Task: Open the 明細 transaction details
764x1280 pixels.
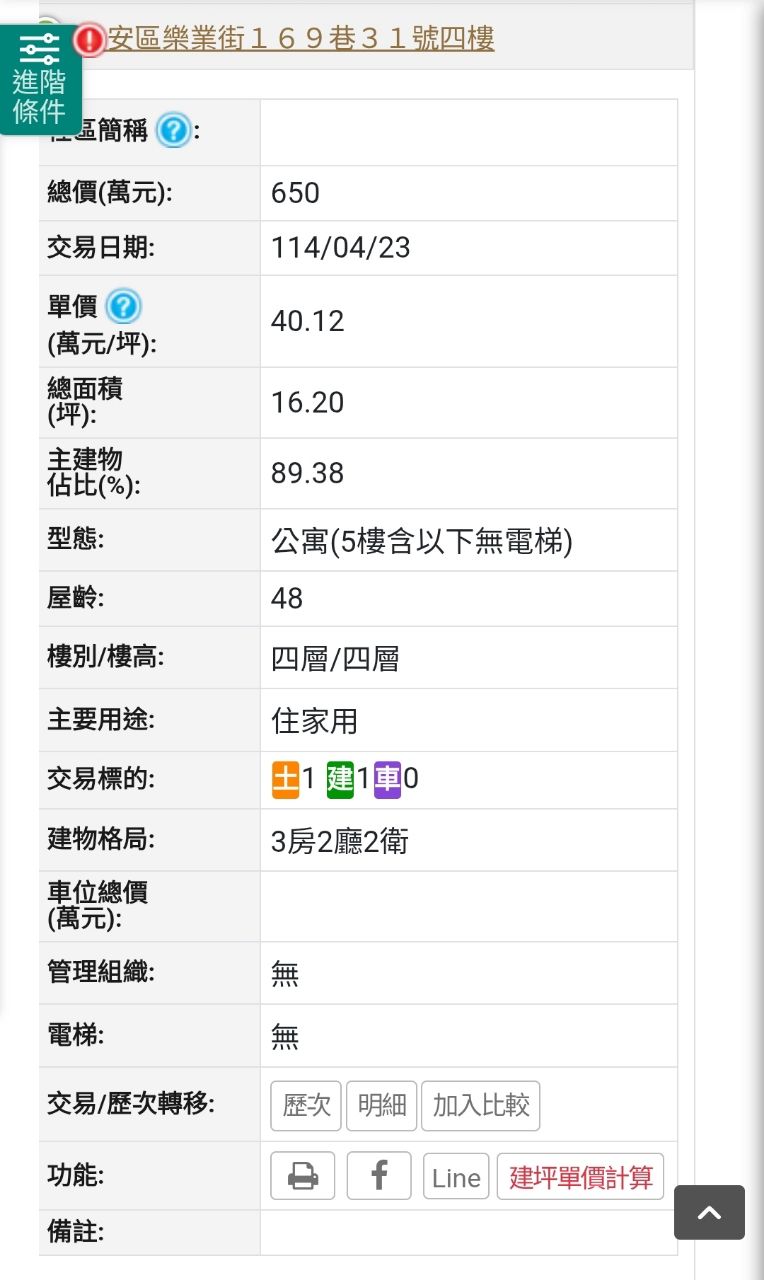Action: click(381, 1105)
